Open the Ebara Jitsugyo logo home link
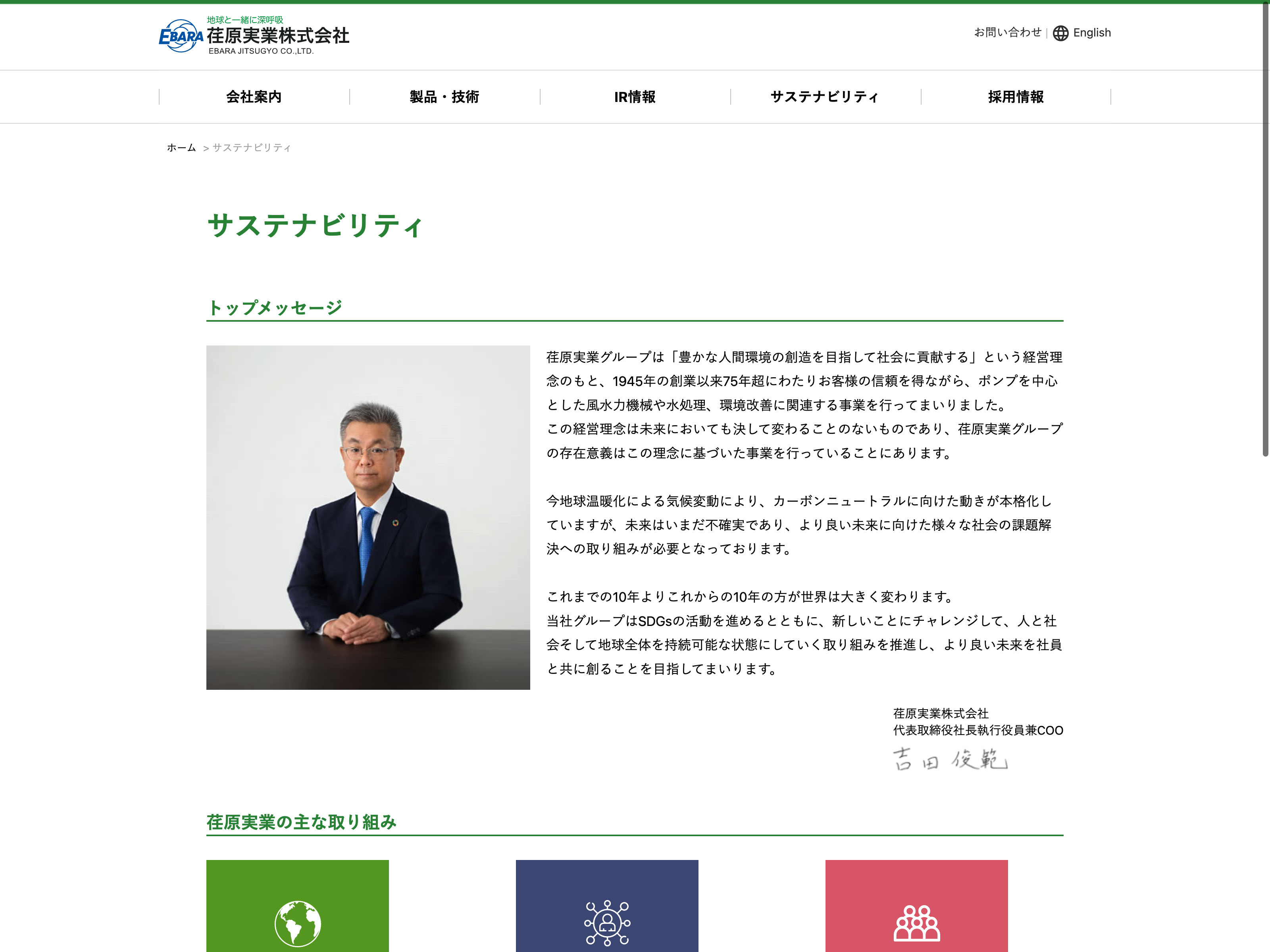 click(254, 36)
